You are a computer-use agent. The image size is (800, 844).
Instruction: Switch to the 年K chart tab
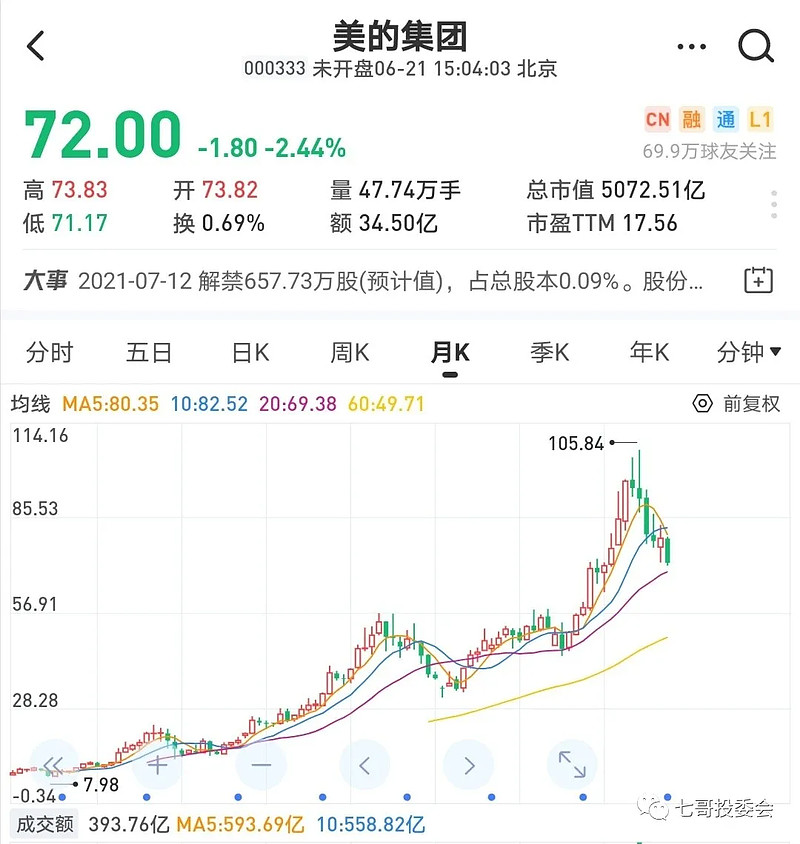point(650,352)
